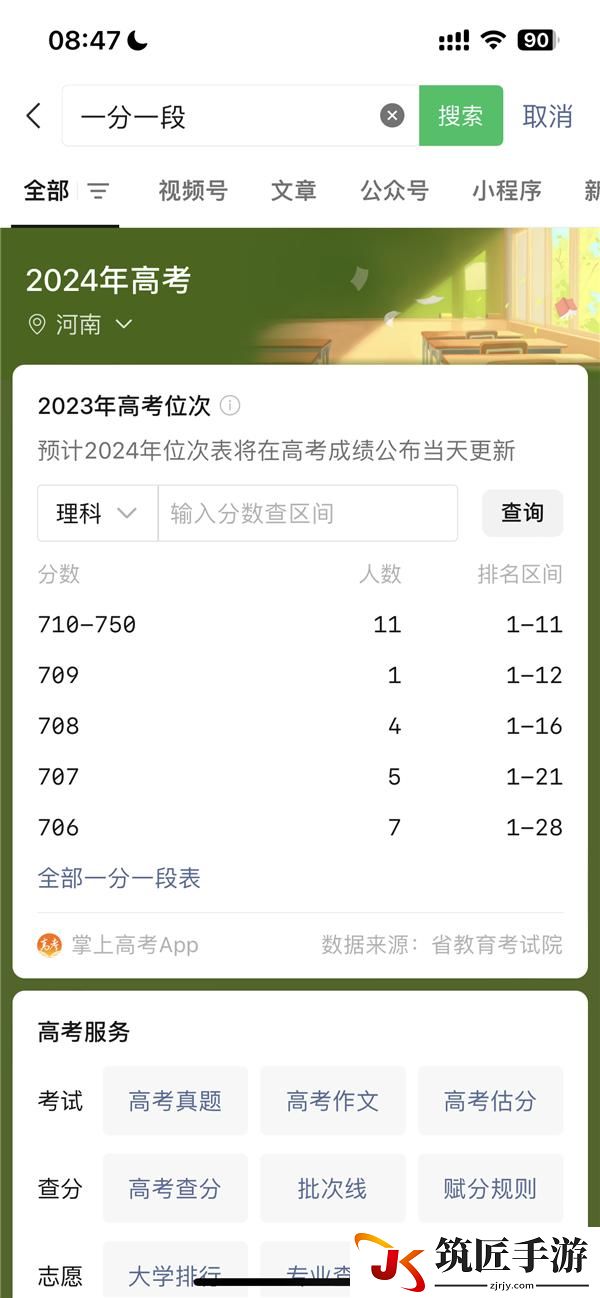Open the 理科 subject dropdown
The width and height of the screenshot is (600, 1298).
(97, 513)
